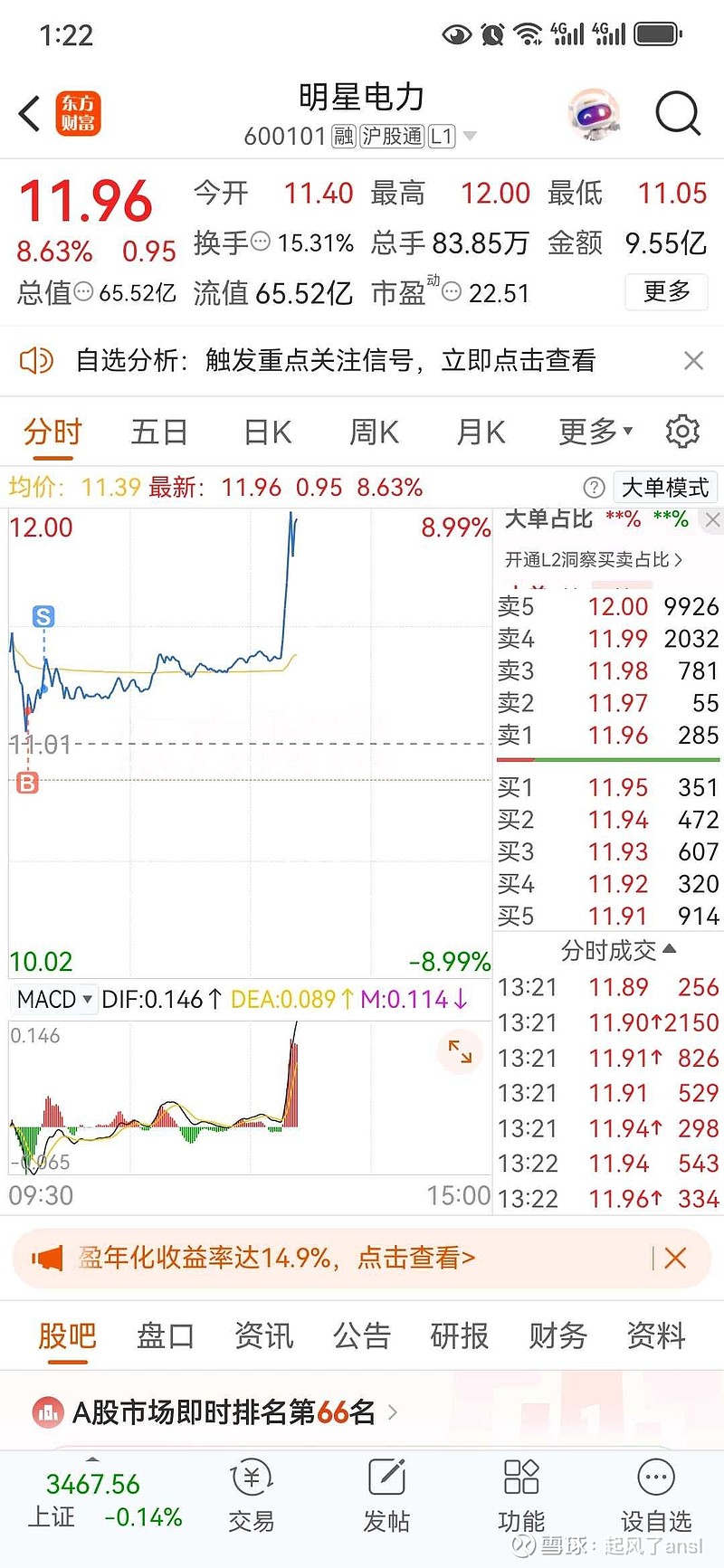This screenshot has width=724, height=1568.
Task: Dismiss the 自选分析 notice banner
Action: (693, 361)
